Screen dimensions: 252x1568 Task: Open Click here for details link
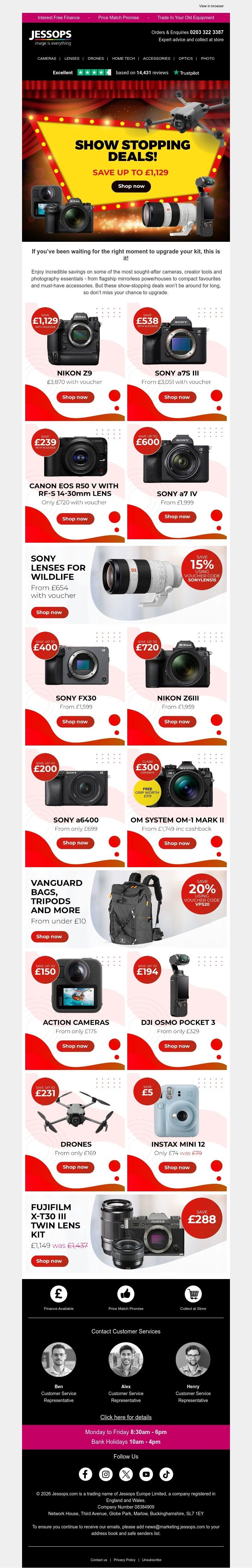tap(126, 1417)
